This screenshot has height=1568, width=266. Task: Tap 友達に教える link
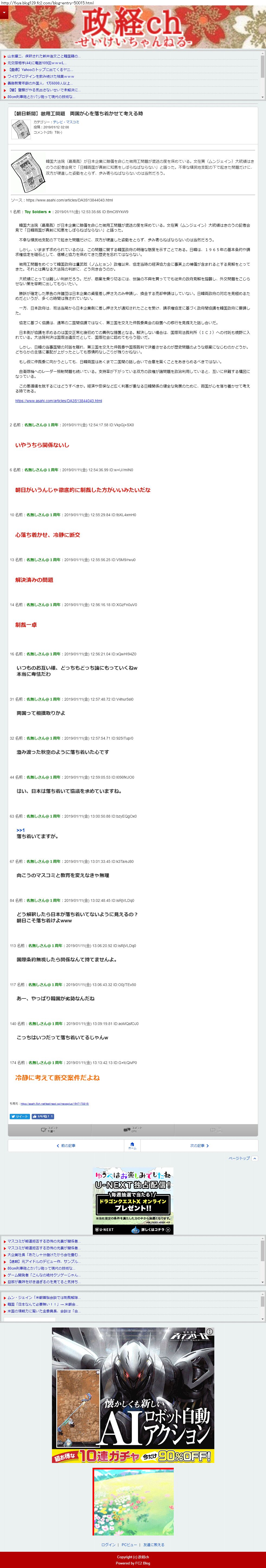coord(153,1544)
